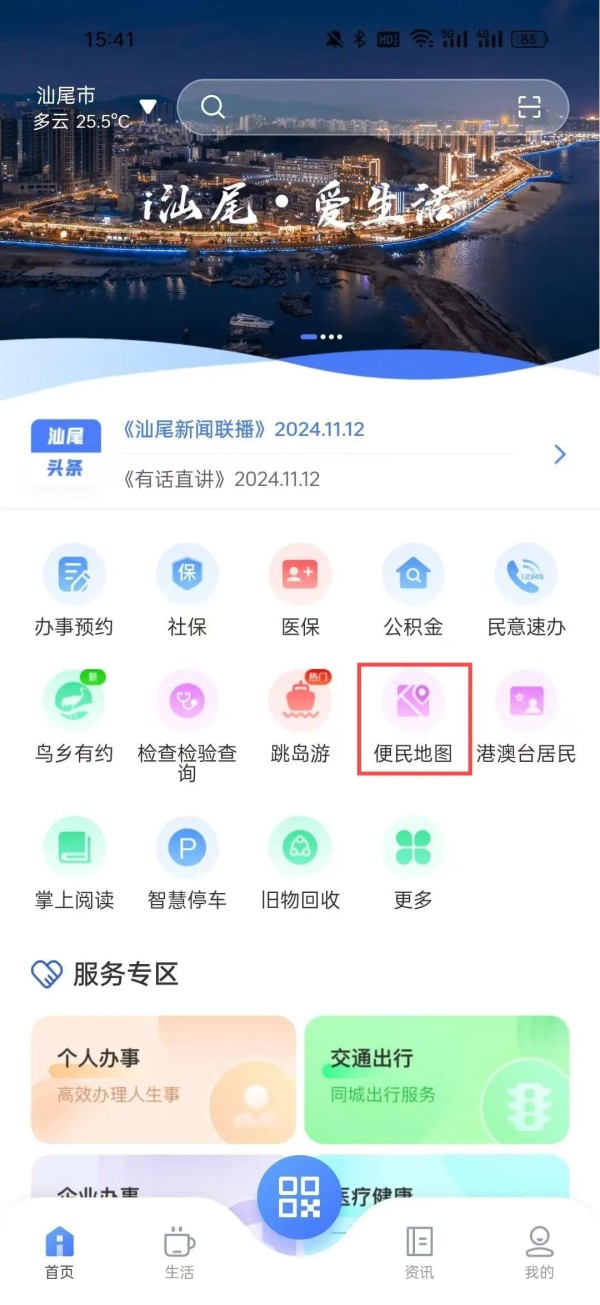Tap the center QR code button
The height and width of the screenshot is (1305, 600).
pos(299,1197)
